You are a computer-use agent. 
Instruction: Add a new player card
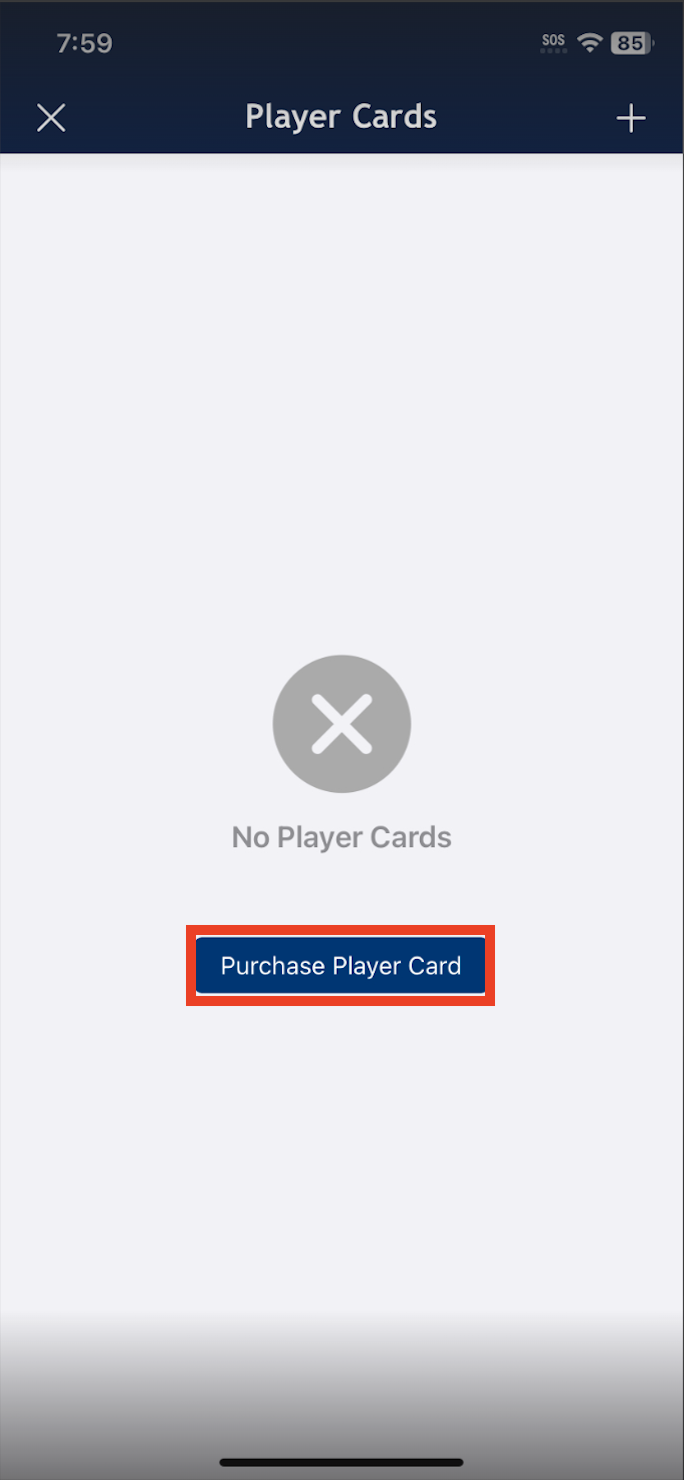[631, 118]
